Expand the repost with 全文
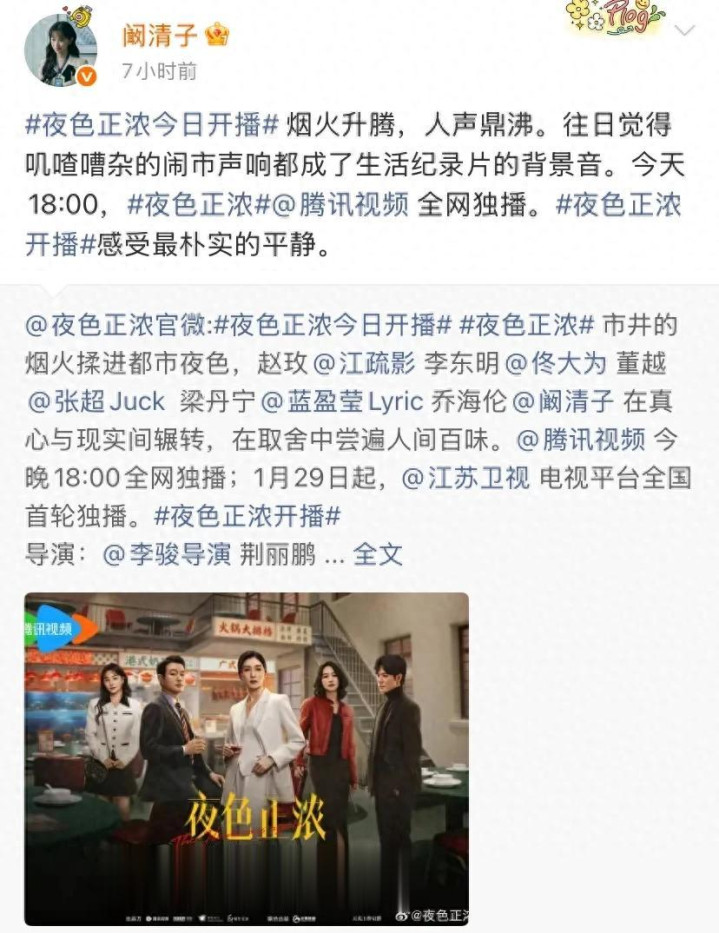 (x=378, y=553)
